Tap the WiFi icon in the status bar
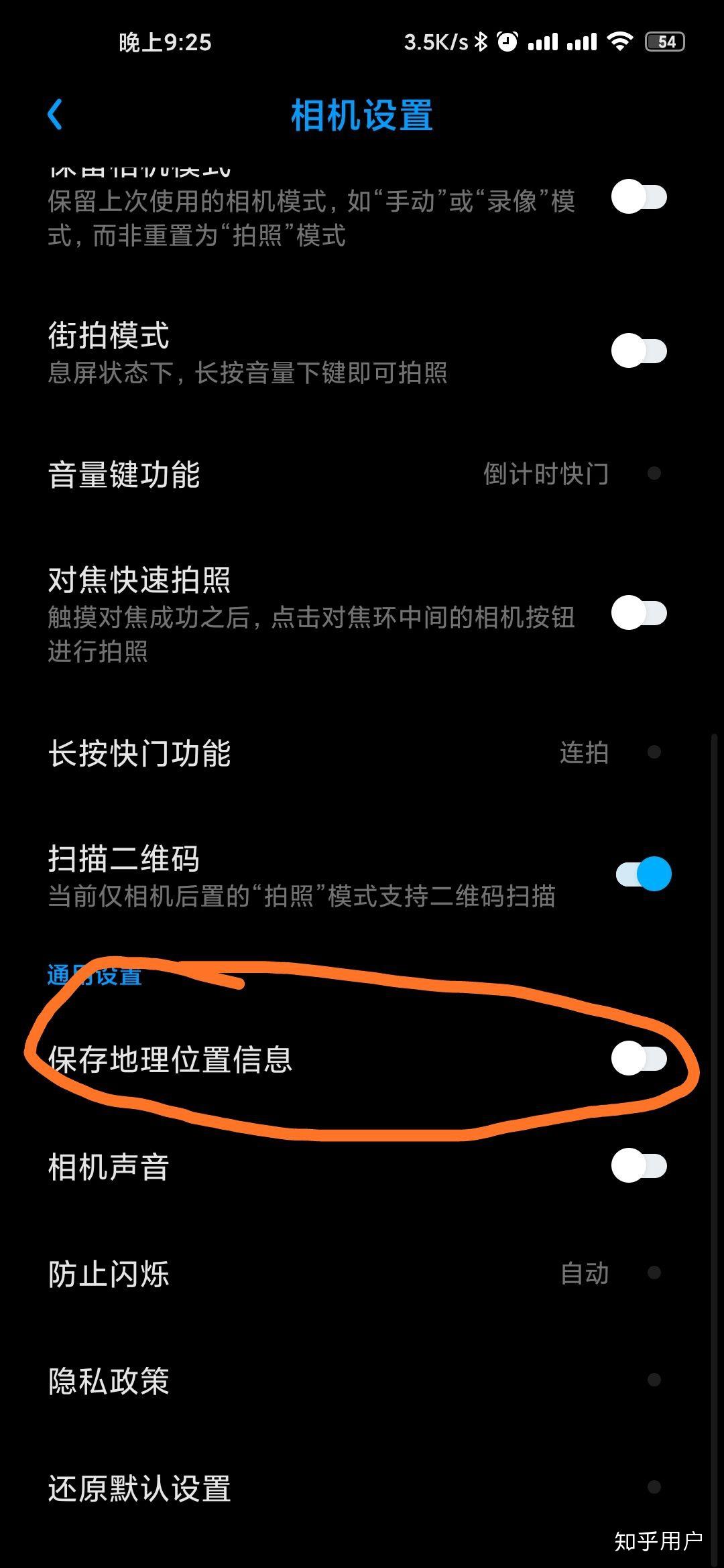The height and width of the screenshot is (1568, 724). click(618, 42)
